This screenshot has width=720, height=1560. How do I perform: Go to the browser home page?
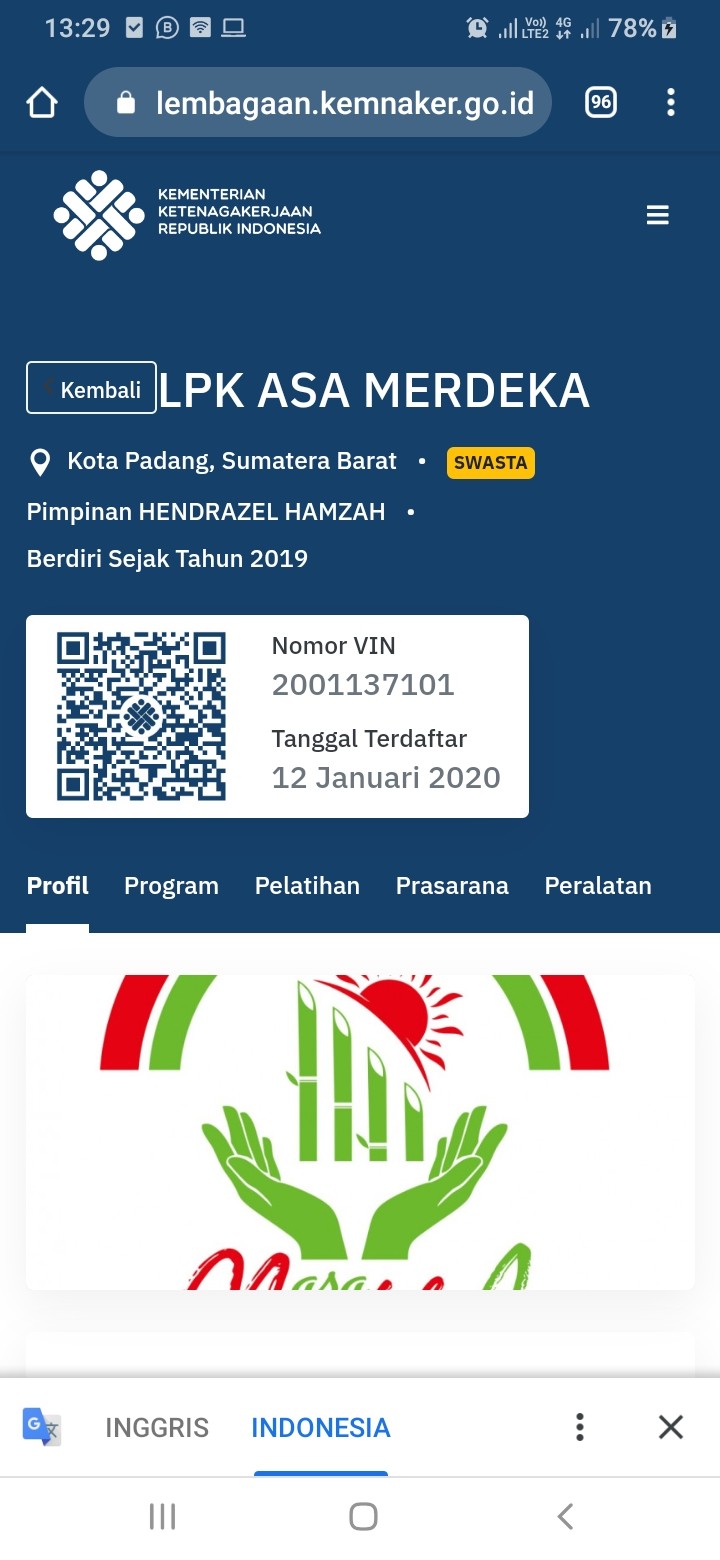point(42,102)
